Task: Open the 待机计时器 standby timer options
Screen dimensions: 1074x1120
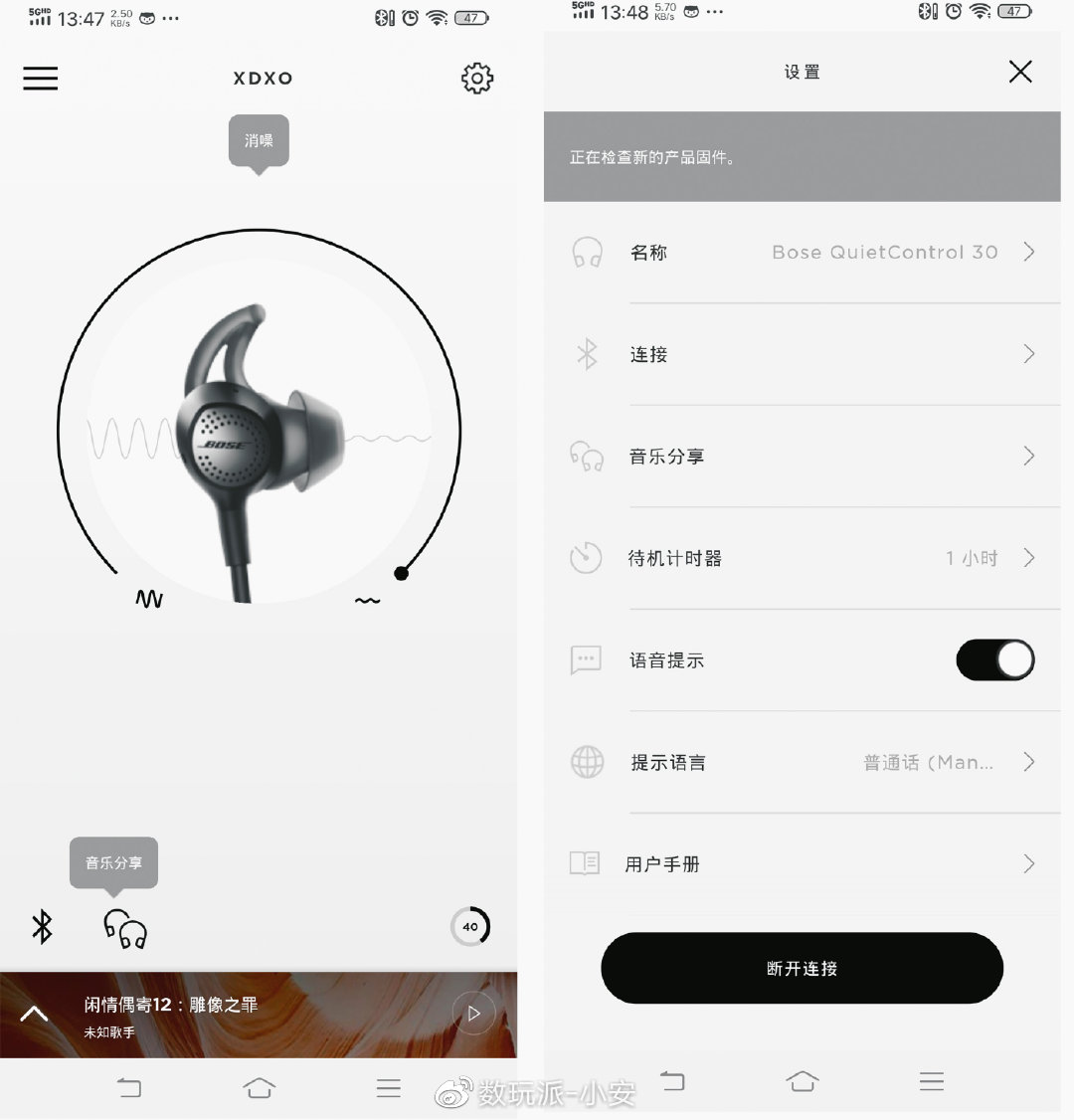Action: click(1029, 557)
